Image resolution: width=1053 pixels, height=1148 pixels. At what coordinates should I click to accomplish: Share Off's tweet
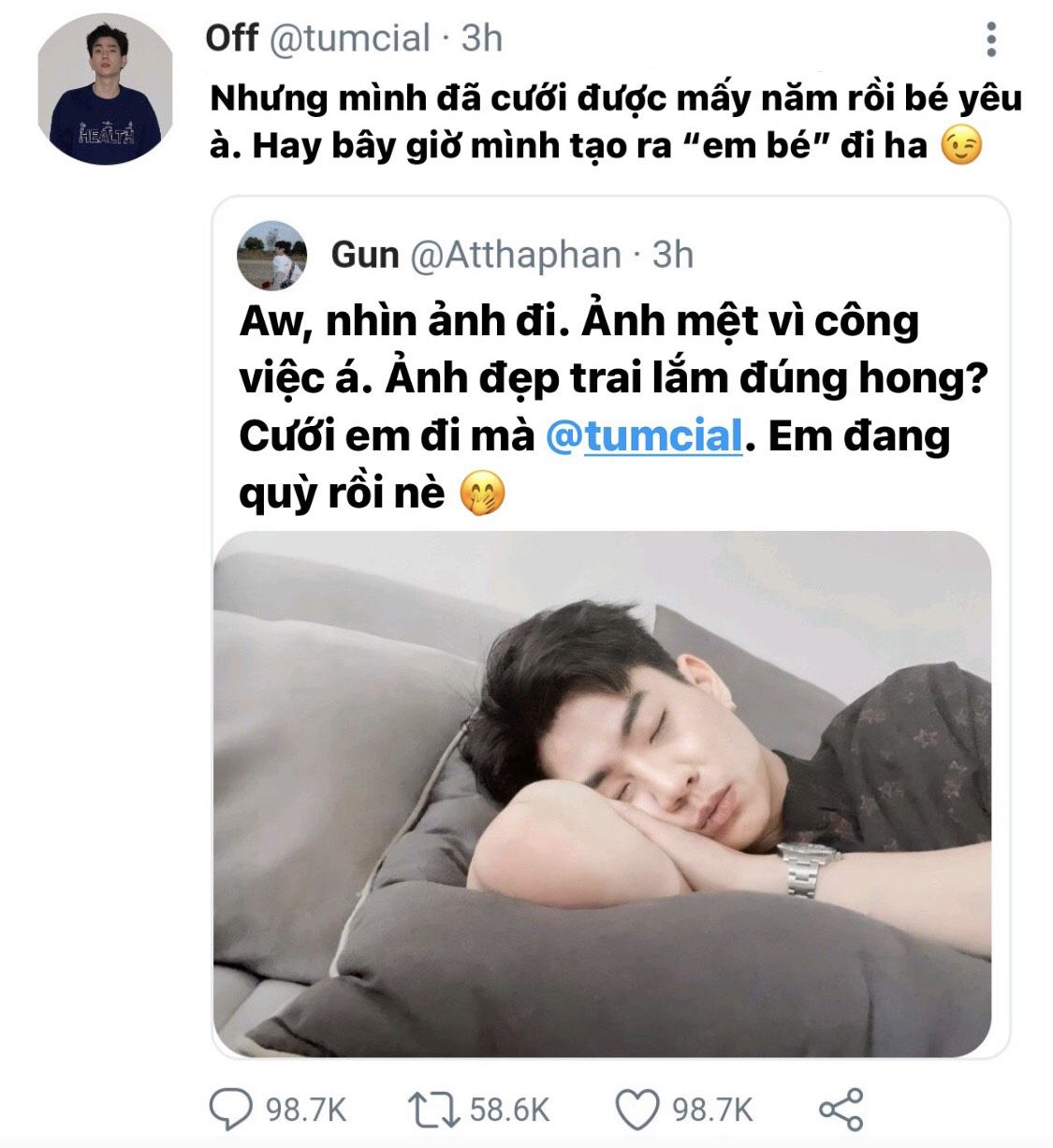[841, 1110]
